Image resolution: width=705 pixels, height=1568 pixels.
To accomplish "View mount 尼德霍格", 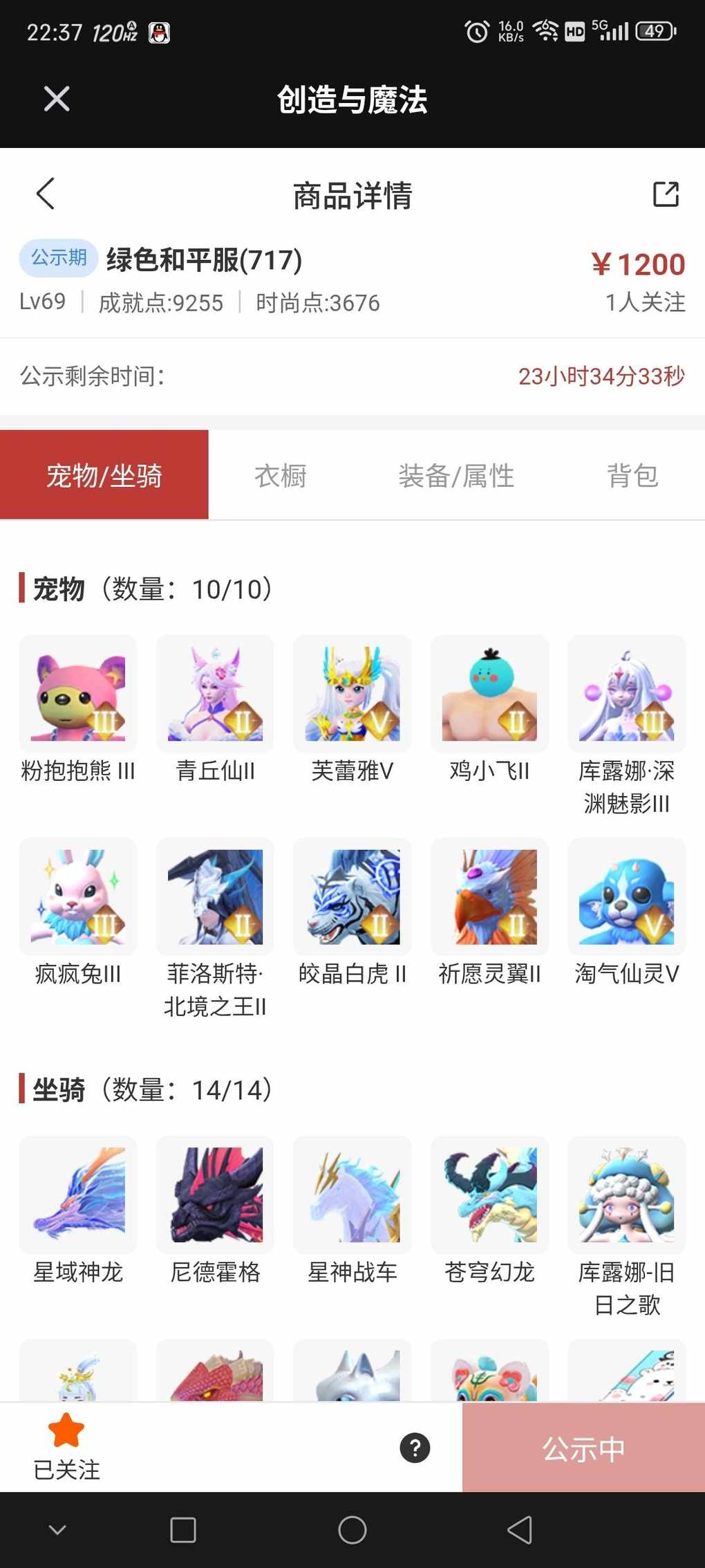I will 215,1195.
